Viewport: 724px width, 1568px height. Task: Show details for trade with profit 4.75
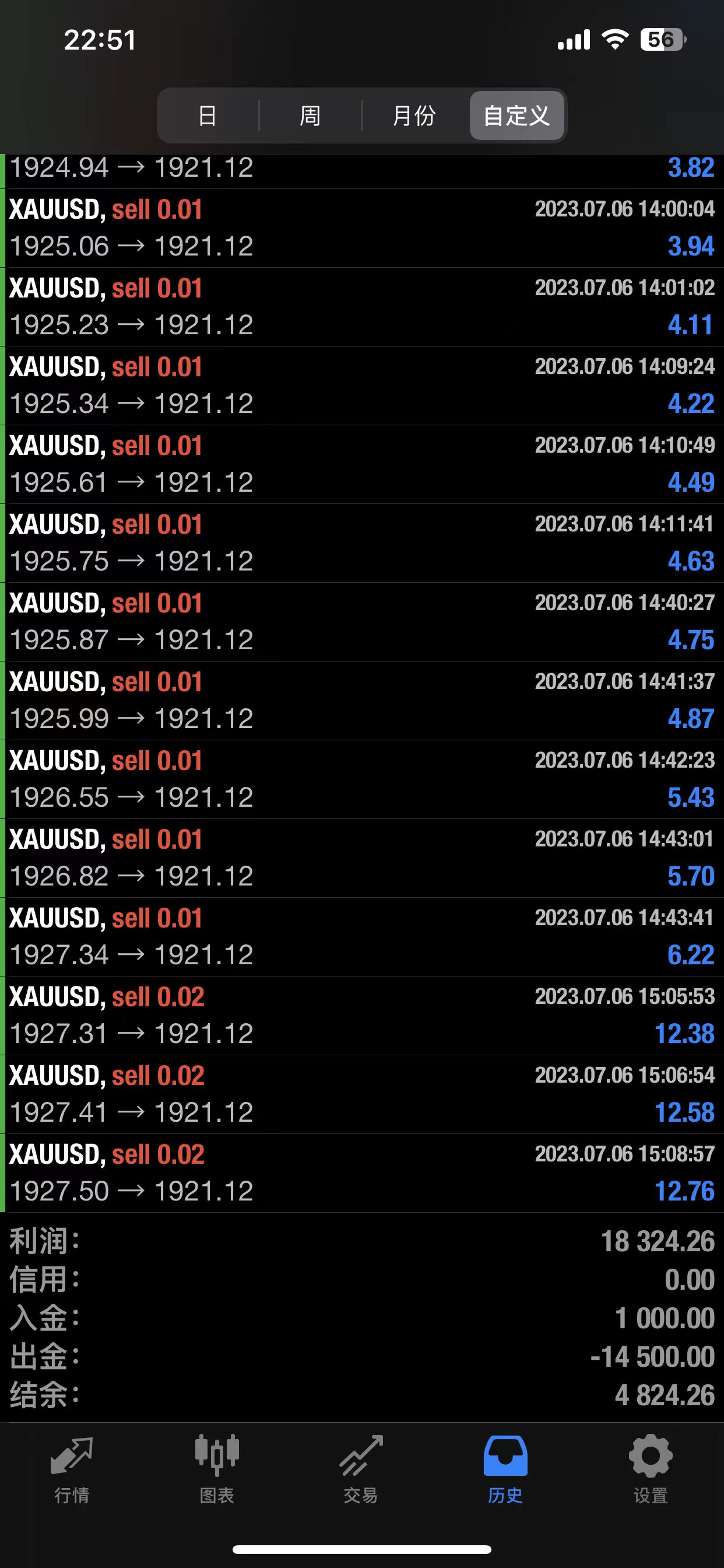362,621
